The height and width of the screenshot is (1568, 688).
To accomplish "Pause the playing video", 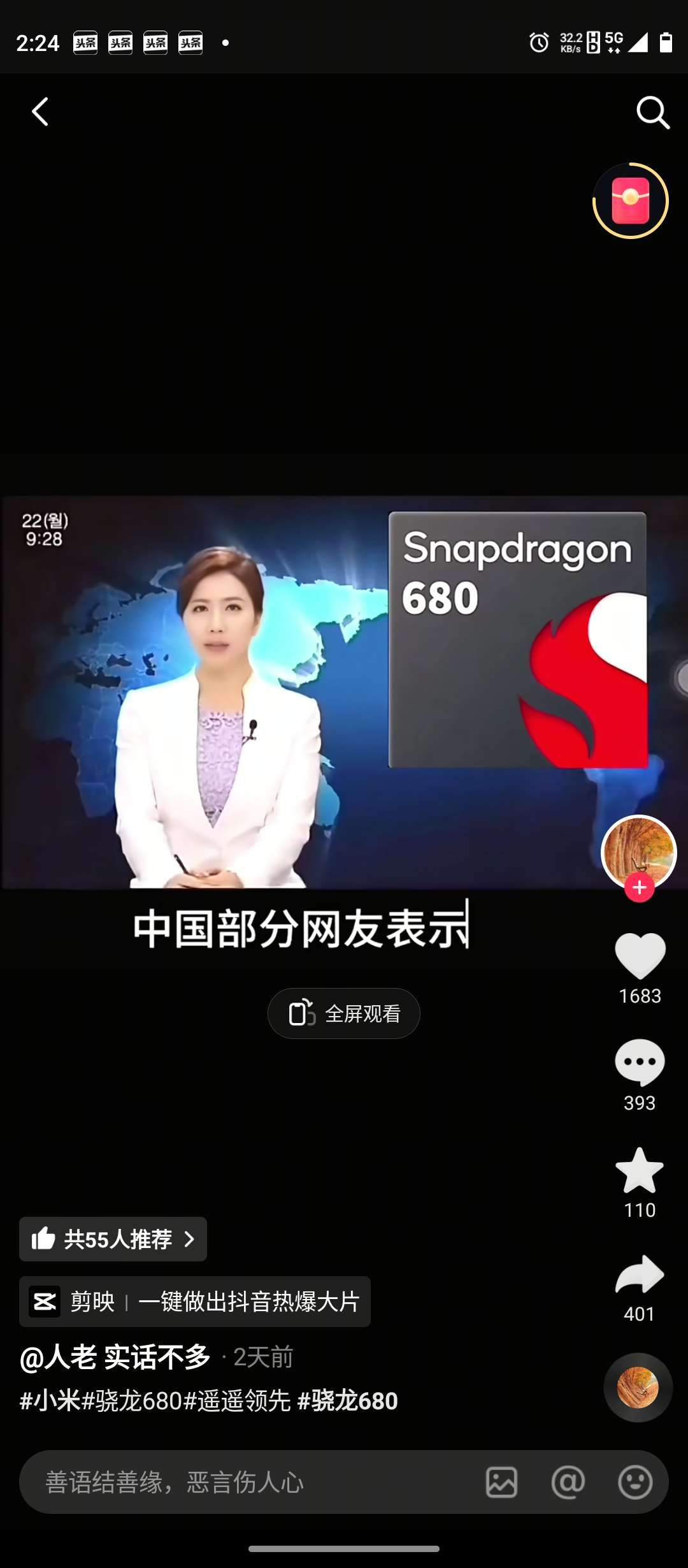I will [344, 692].
